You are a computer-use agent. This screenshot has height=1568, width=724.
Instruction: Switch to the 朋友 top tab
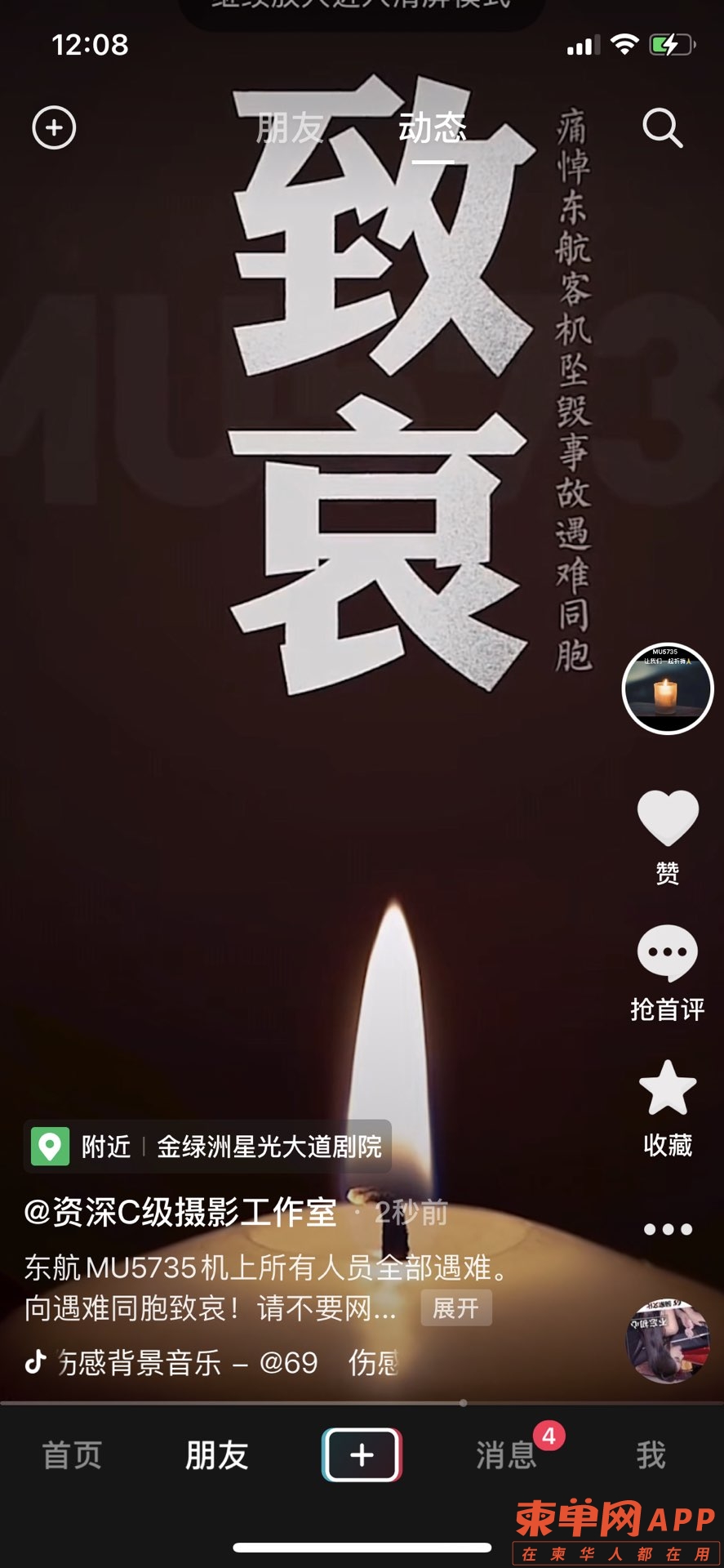(x=291, y=127)
